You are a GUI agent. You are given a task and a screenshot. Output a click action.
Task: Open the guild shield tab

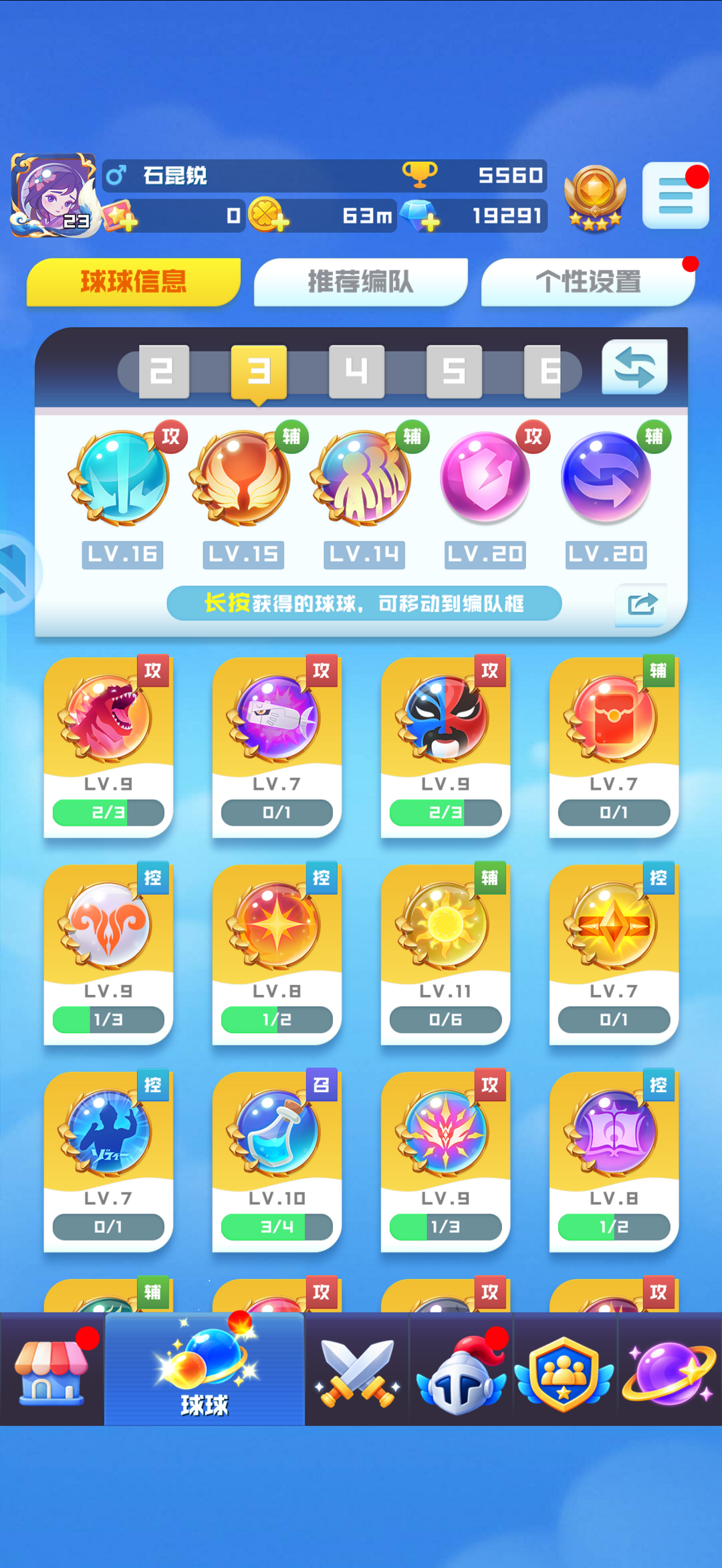pyautogui.click(x=564, y=1369)
